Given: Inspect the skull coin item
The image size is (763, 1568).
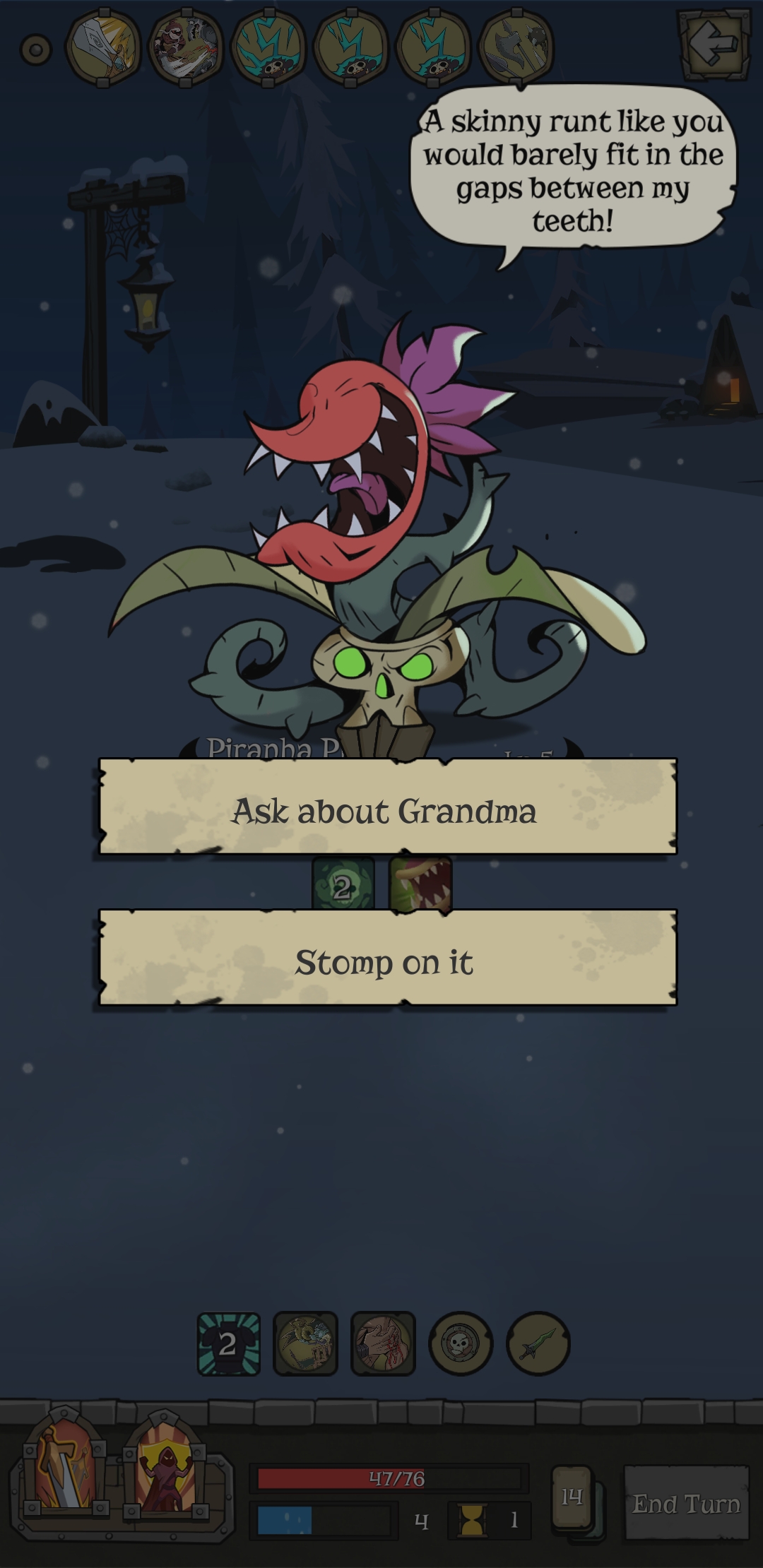Looking at the screenshot, I should (461, 1343).
